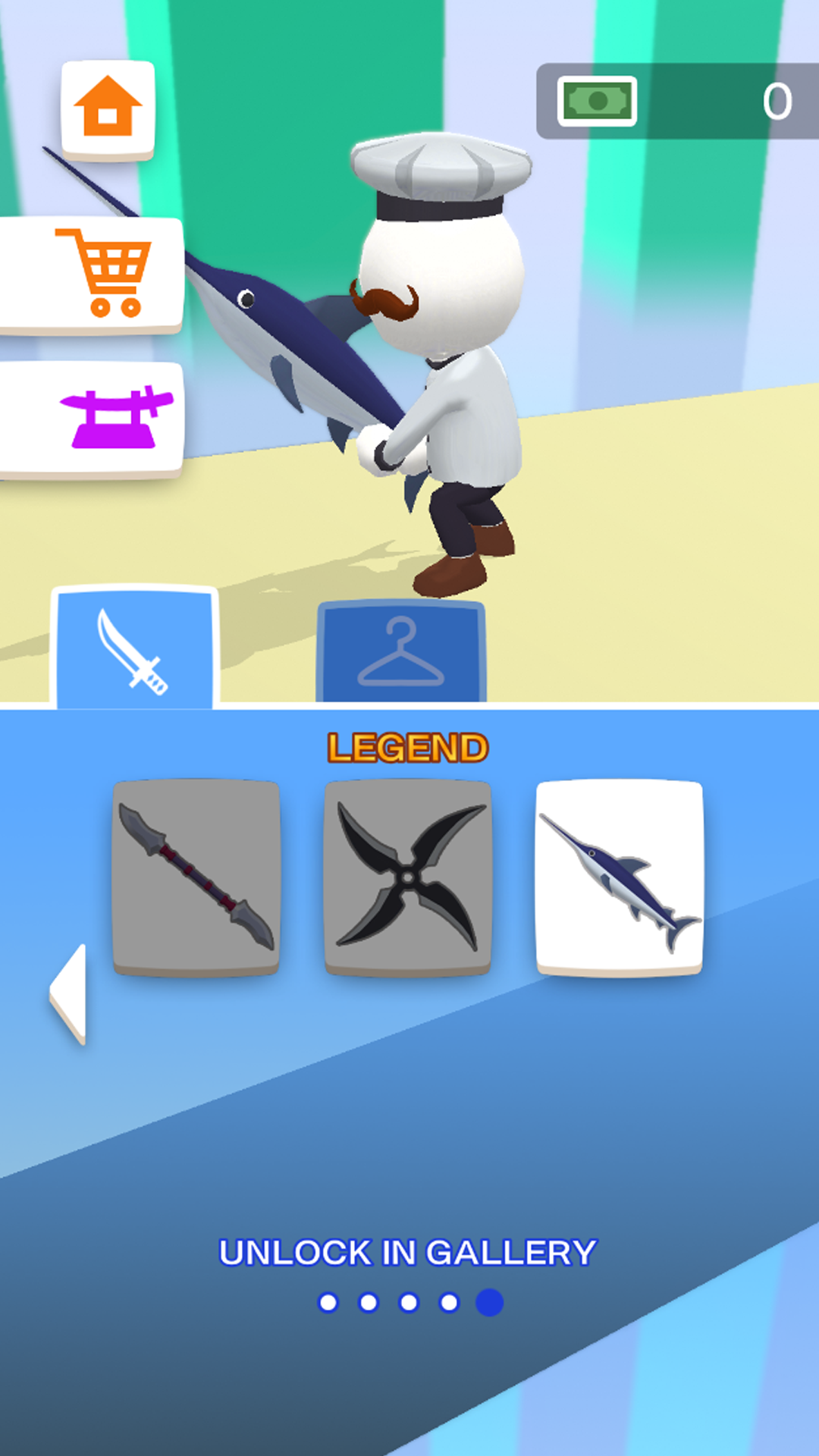
Task: Go to the home screen via house icon
Action: (108, 108)
